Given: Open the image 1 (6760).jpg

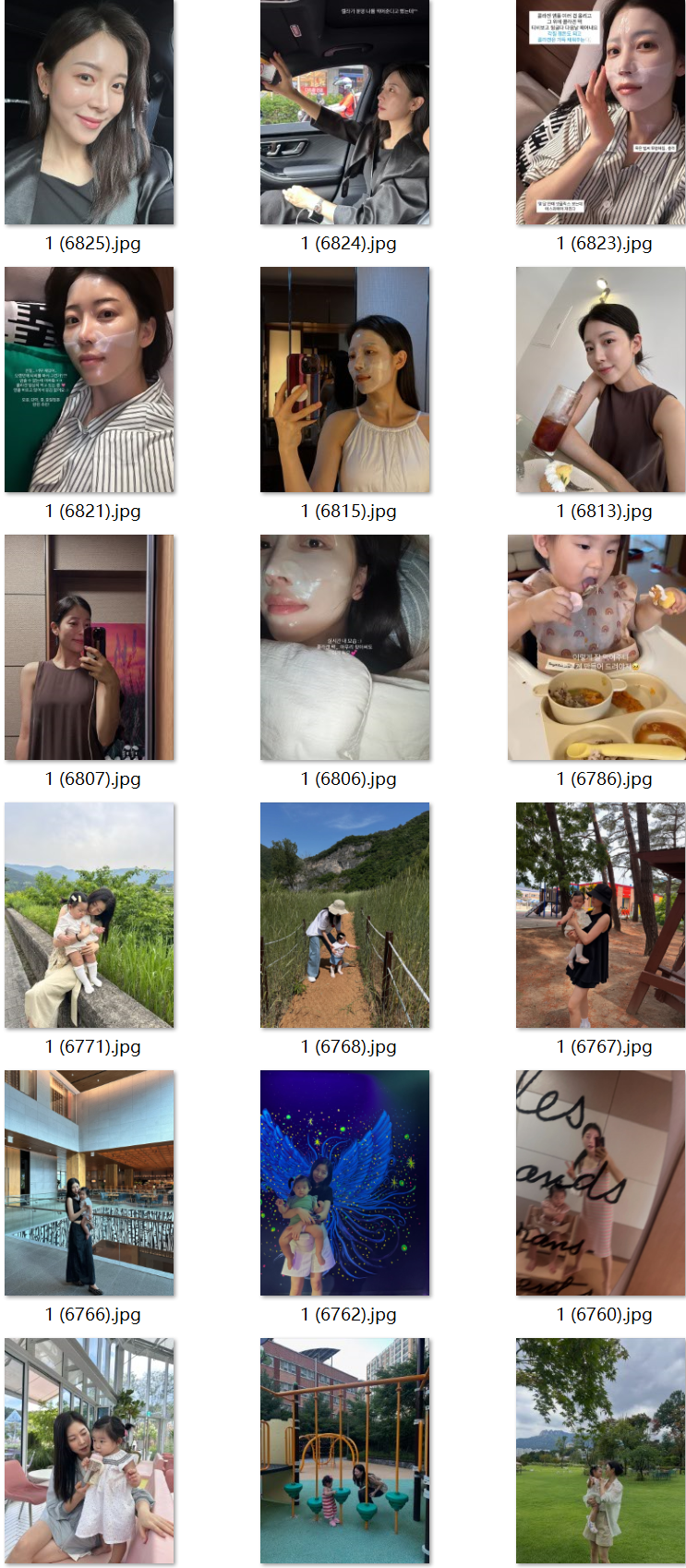Looking at the screenshot, I should [x=600, y=1183].
